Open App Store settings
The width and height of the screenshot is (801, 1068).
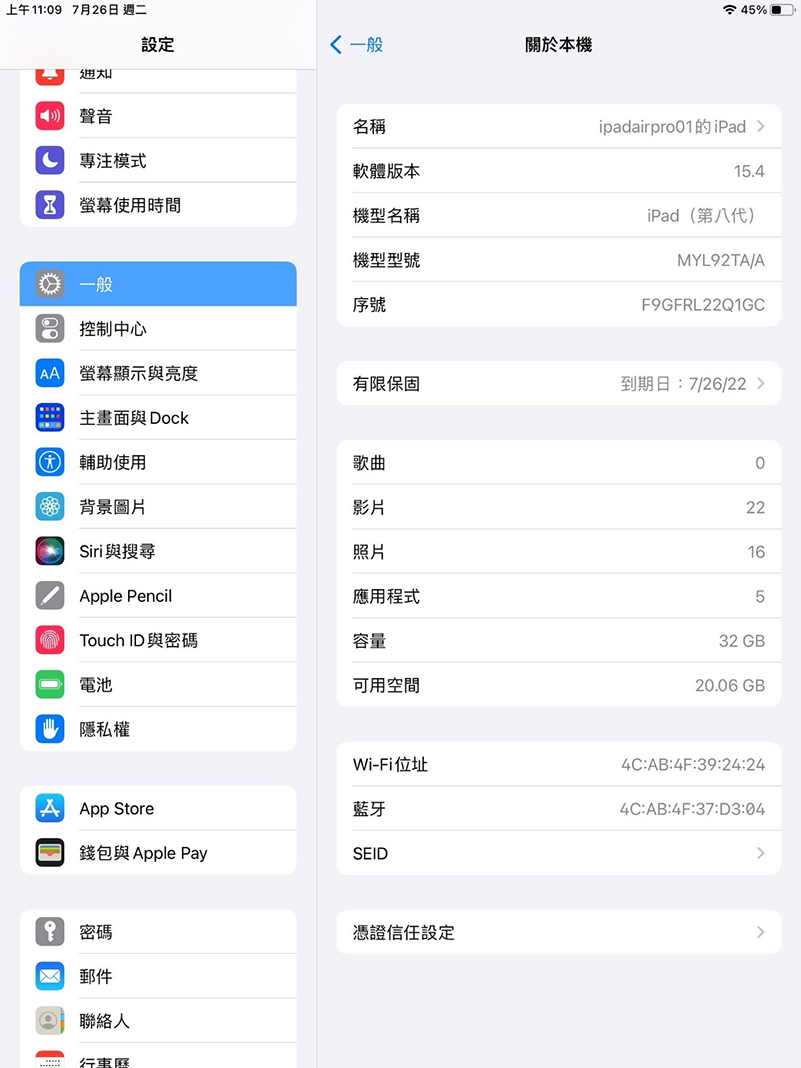click(158, 809)
